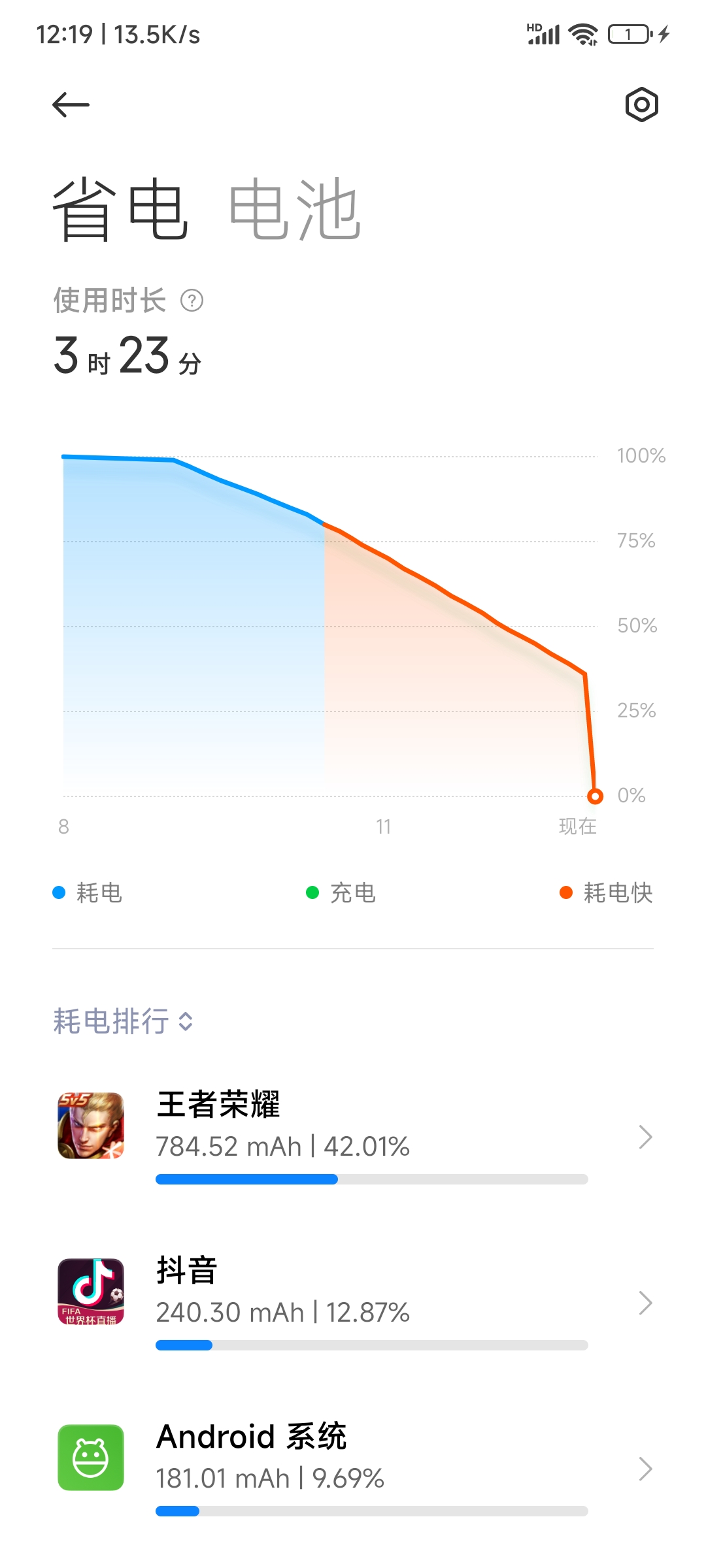Viewport: 706px width, 1568px height.
Task: Open 王者荣耀 power usage details
Action: [x=353, y=1137]
